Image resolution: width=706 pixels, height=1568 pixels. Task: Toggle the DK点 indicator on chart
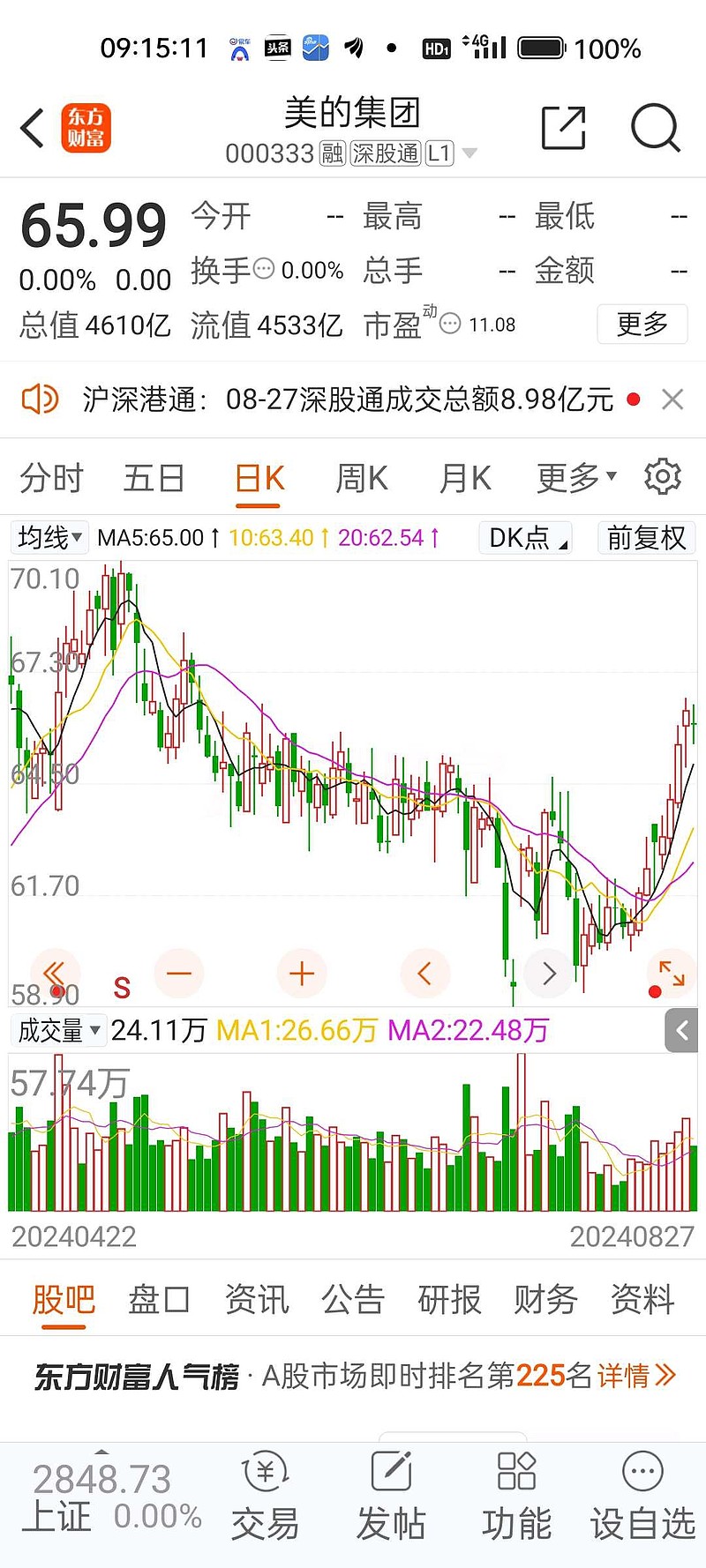pyautogui.click(x=524, y=538)
